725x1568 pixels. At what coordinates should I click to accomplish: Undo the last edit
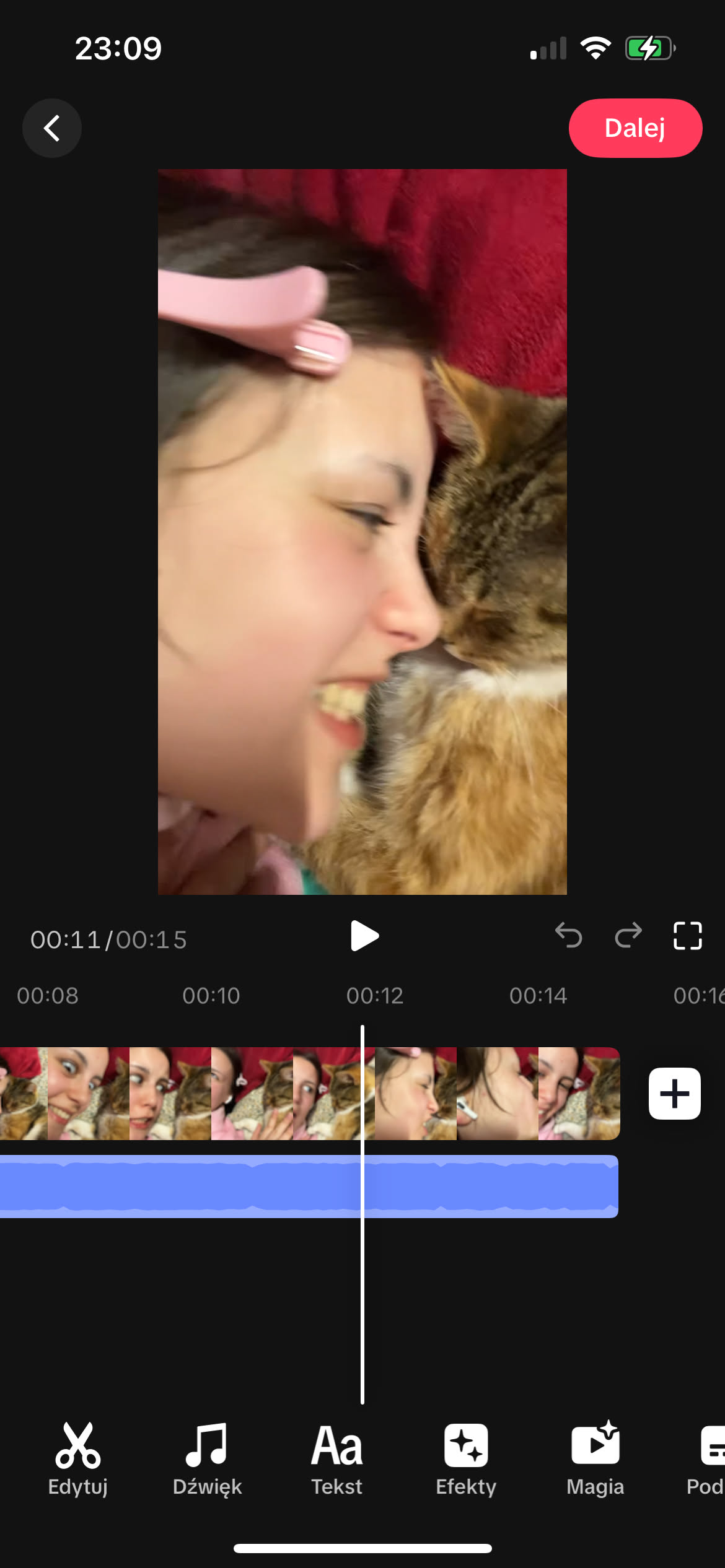click(568, 935)
